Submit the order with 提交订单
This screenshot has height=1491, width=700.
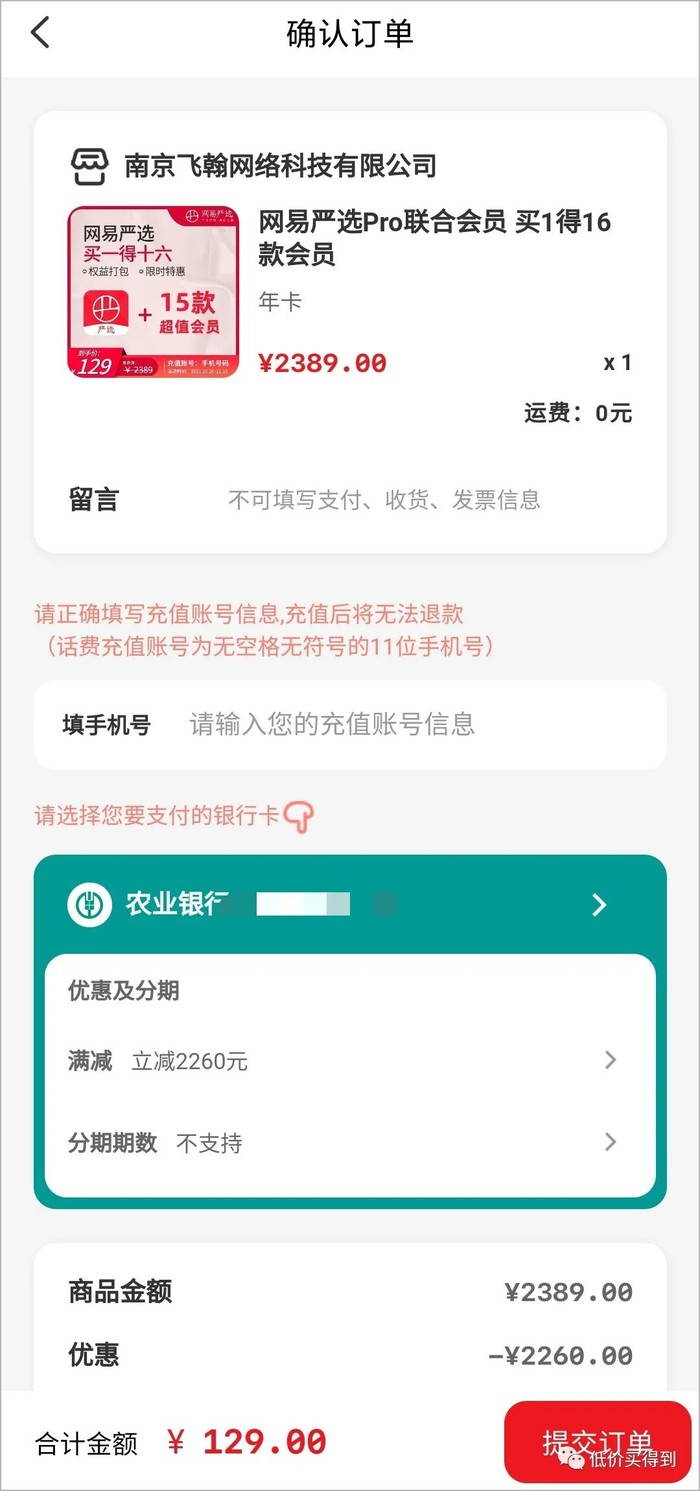(597, 1441)
